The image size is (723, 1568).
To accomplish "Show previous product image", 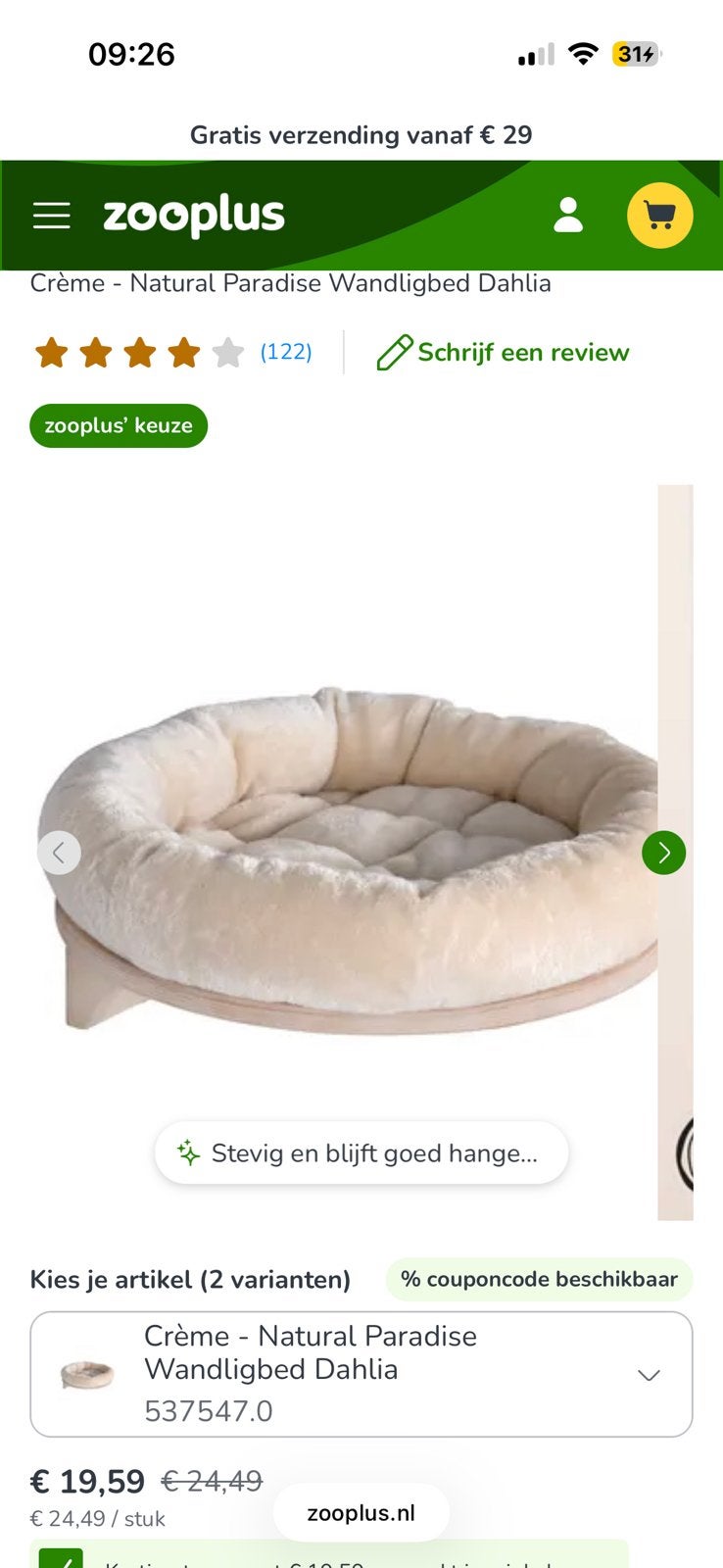I will 59,853.
